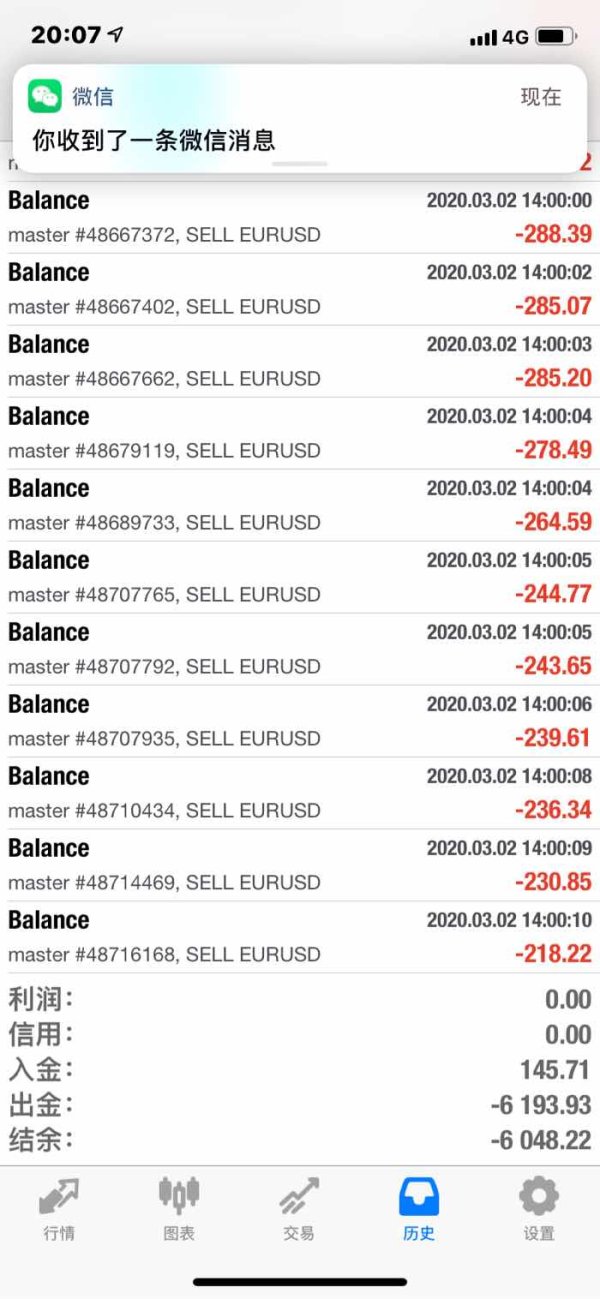Select Balance entry master #48667402
Viewport: 600px width, 1299px height.
(x=300, y=289)
